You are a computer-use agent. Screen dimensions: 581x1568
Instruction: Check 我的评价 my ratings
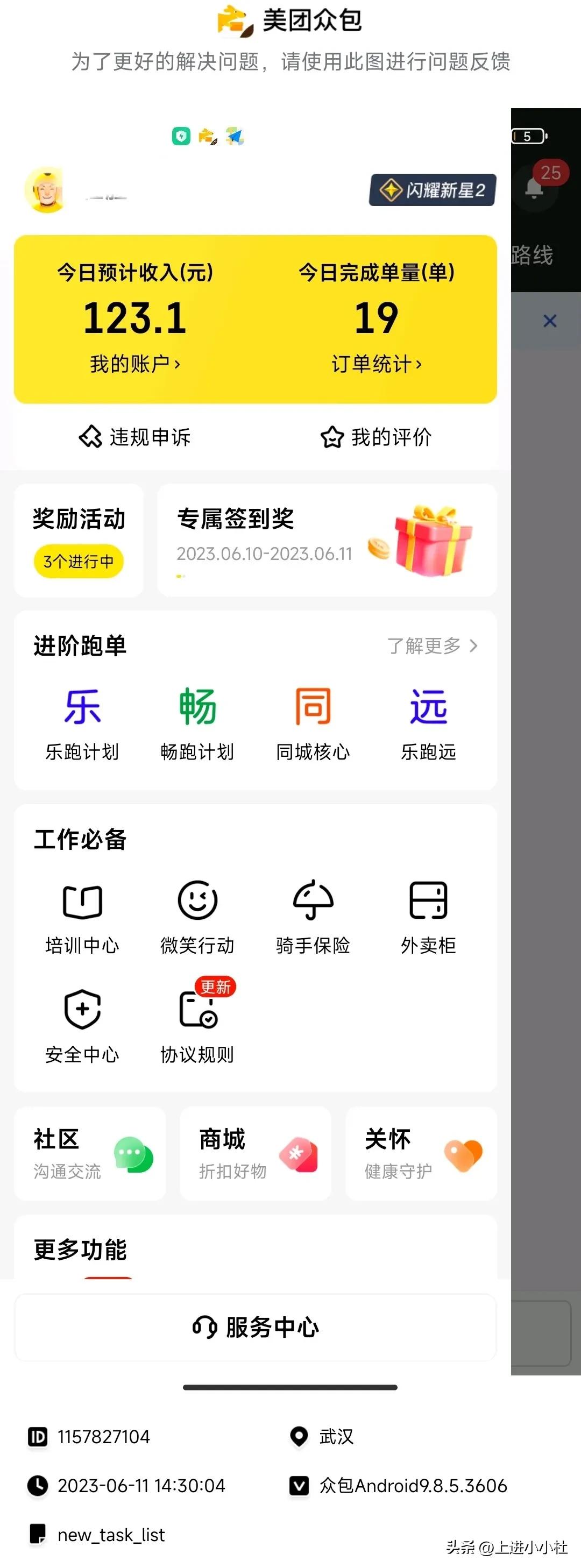377,437
